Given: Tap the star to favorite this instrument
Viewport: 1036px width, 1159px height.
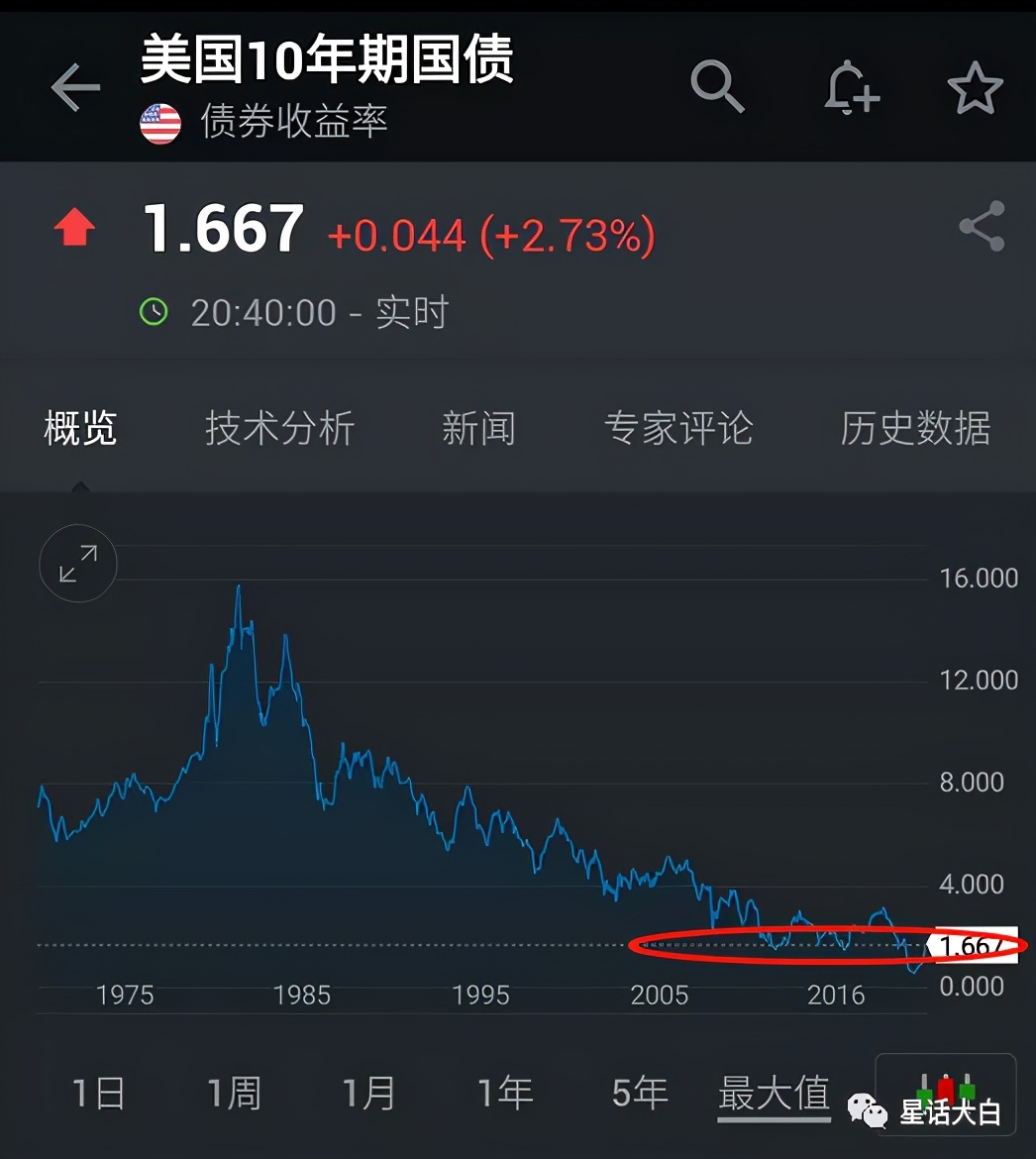Looking at the screenshot, I should pyautogui.click(x=976, y=87).
